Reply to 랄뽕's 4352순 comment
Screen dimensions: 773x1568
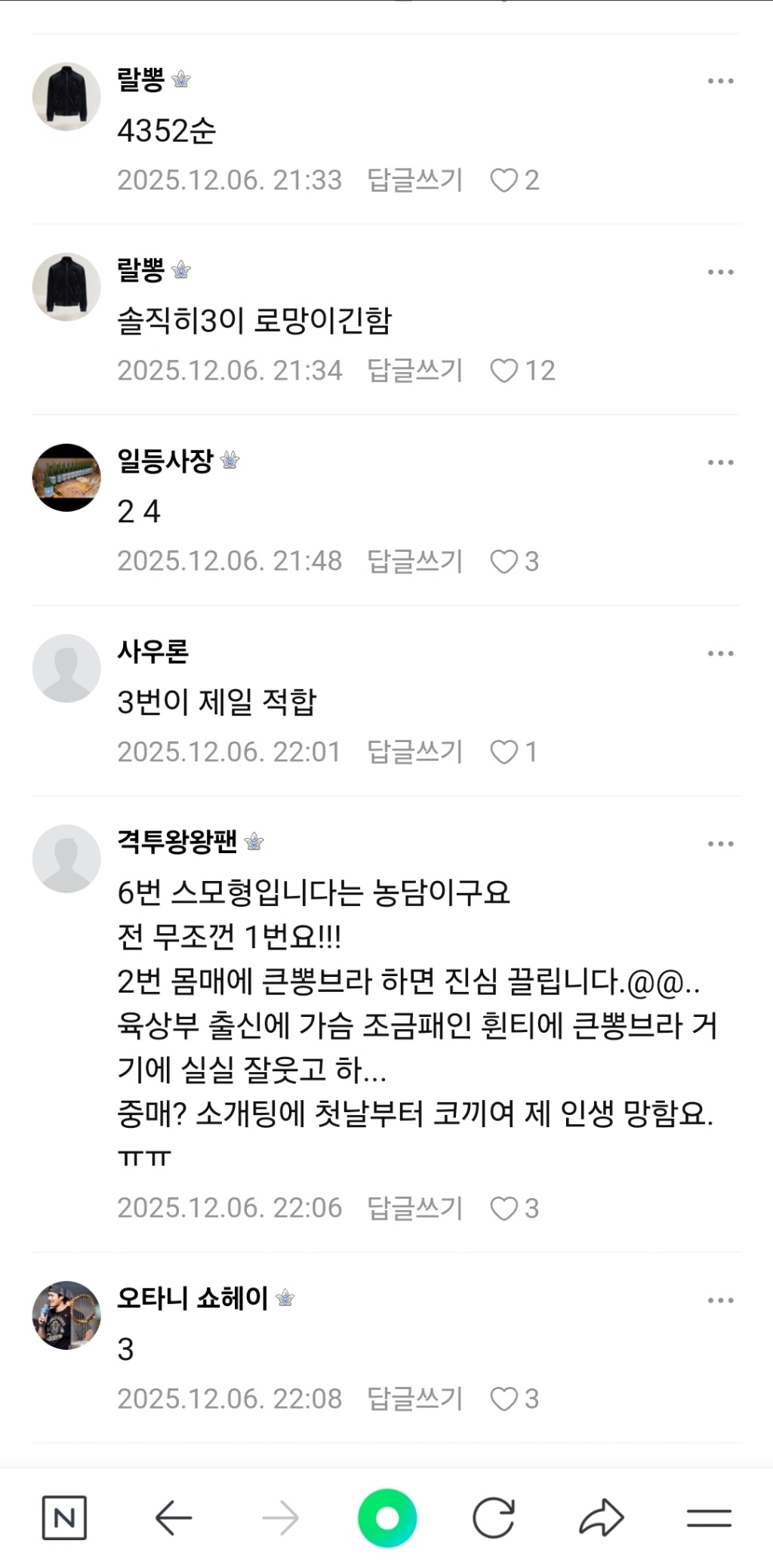pyautogui.click(x=414, y=180)
